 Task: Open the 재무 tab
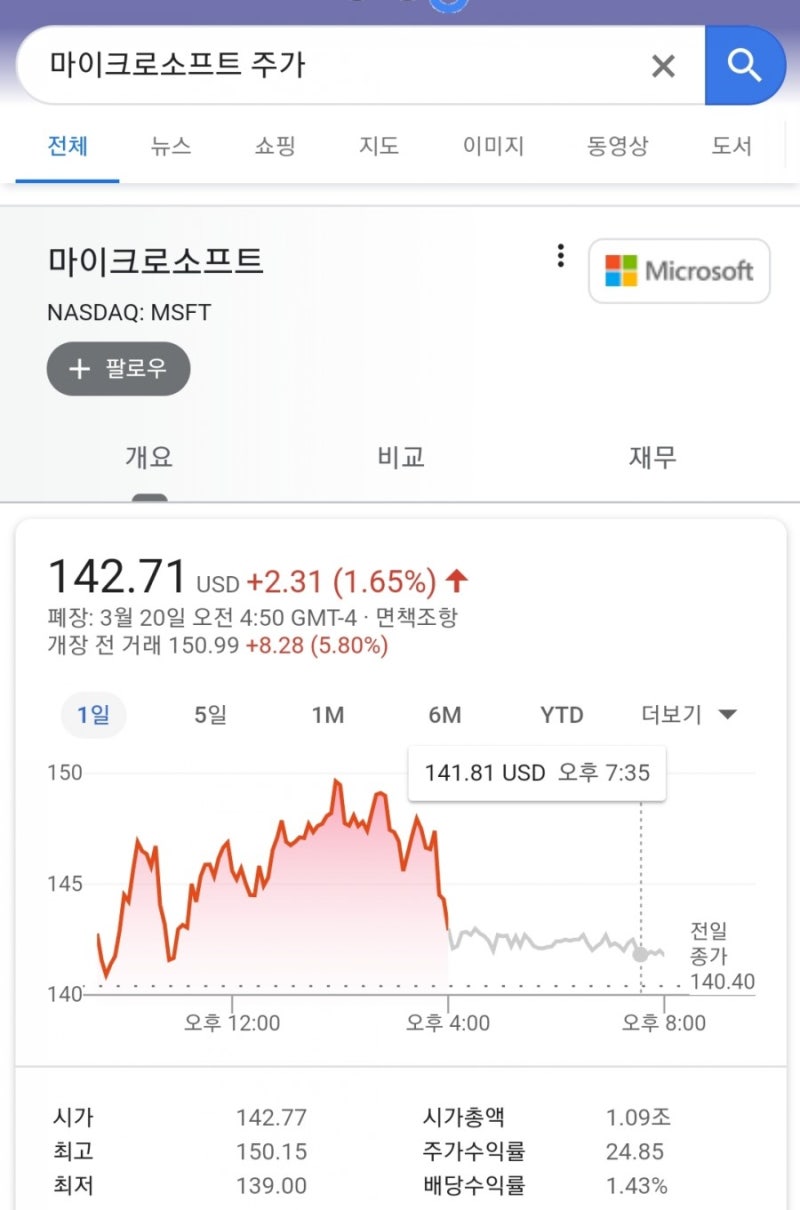653,457
